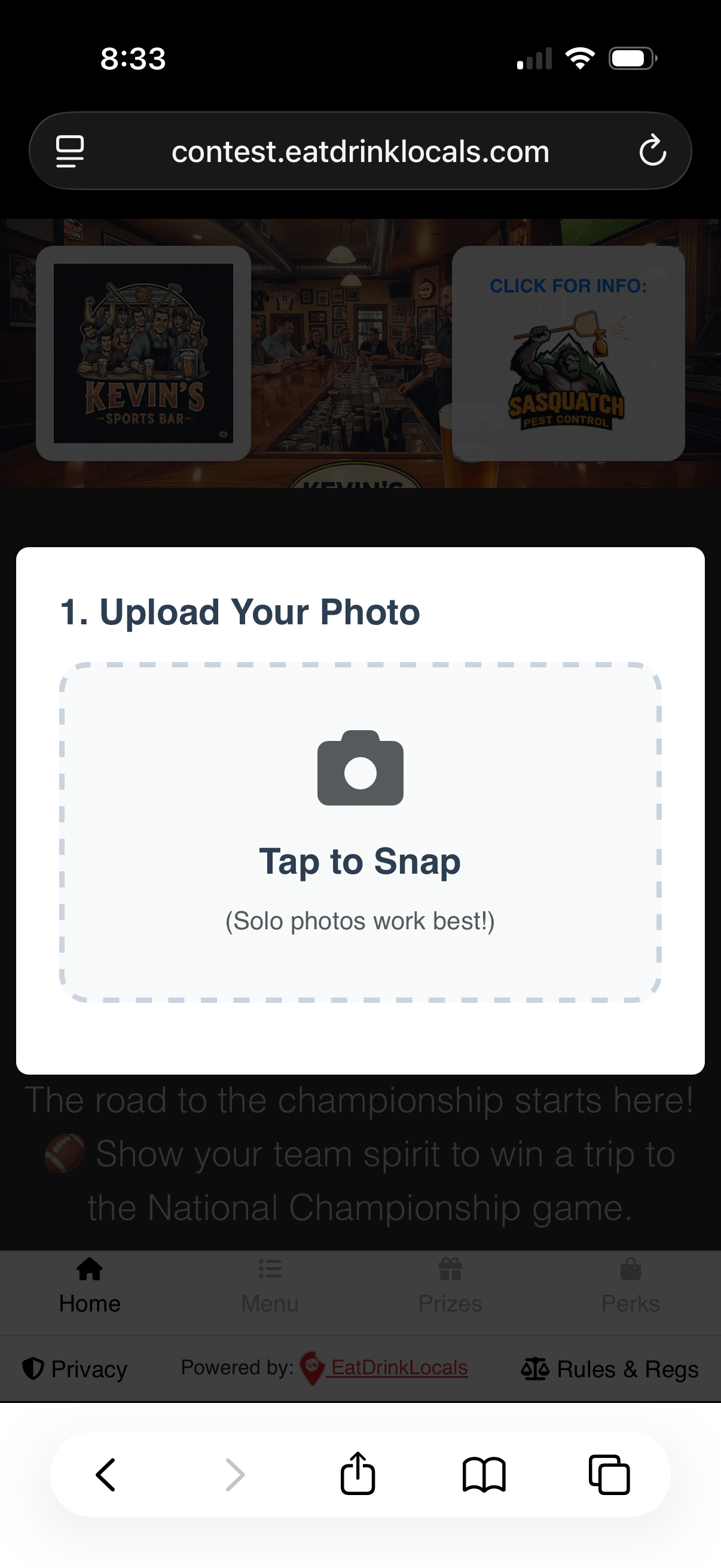
Task: View the Perks section
Action: point(631,1285)
